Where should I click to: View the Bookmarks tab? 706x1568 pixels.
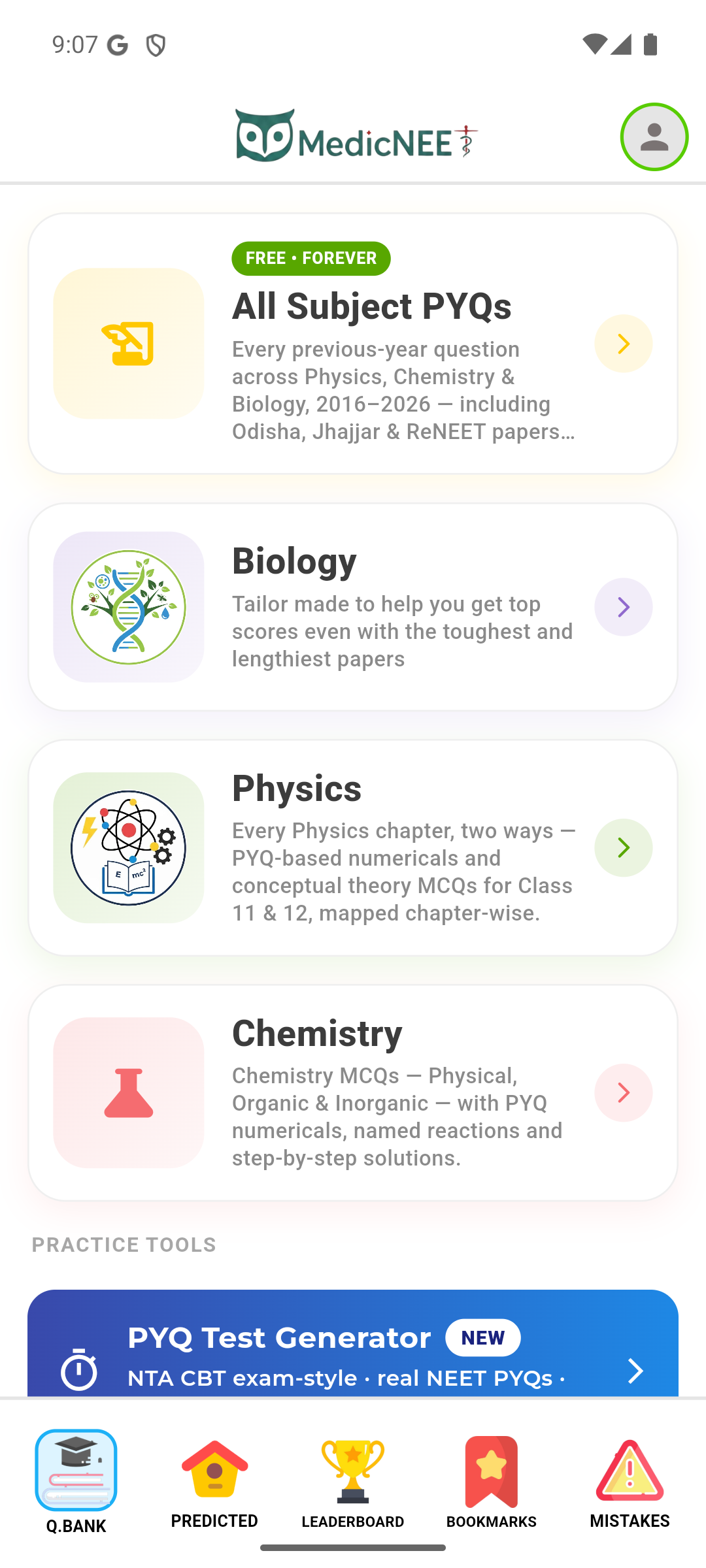point(492,1482)
